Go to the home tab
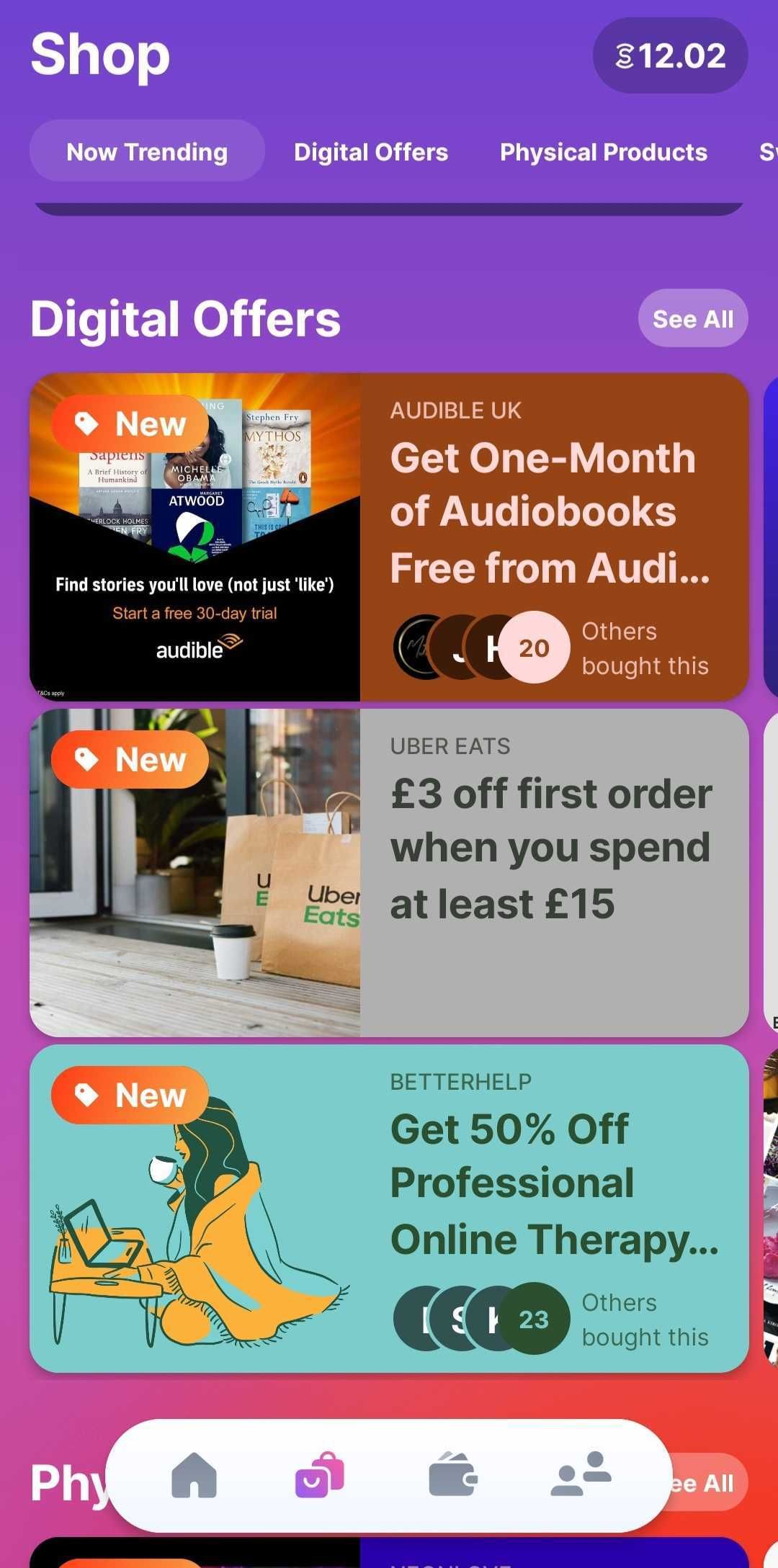 pyautogui.click(x=194, y=1476)
